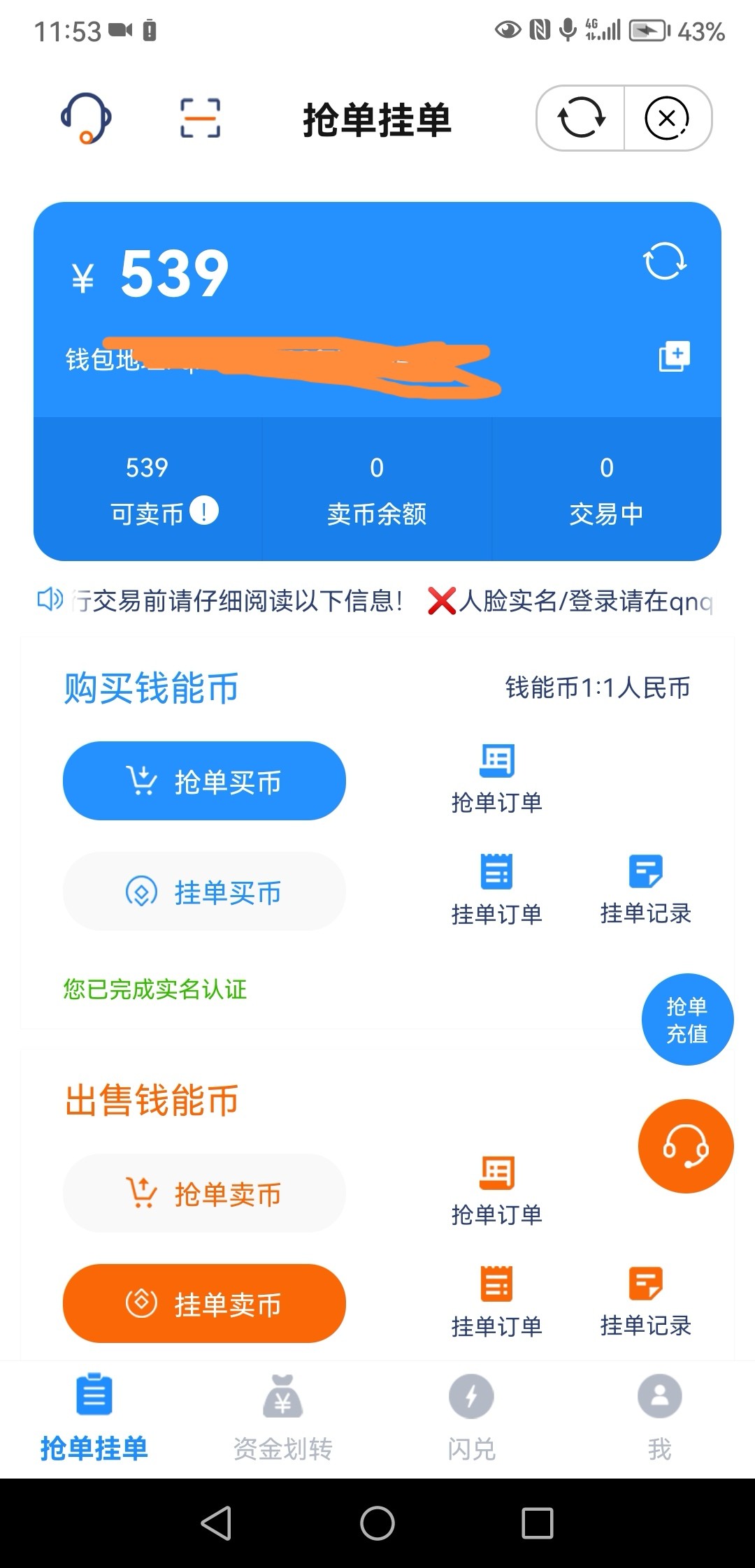
Task: Switch to the 闪兑 tab
Action: click(x=471, y=1418)
